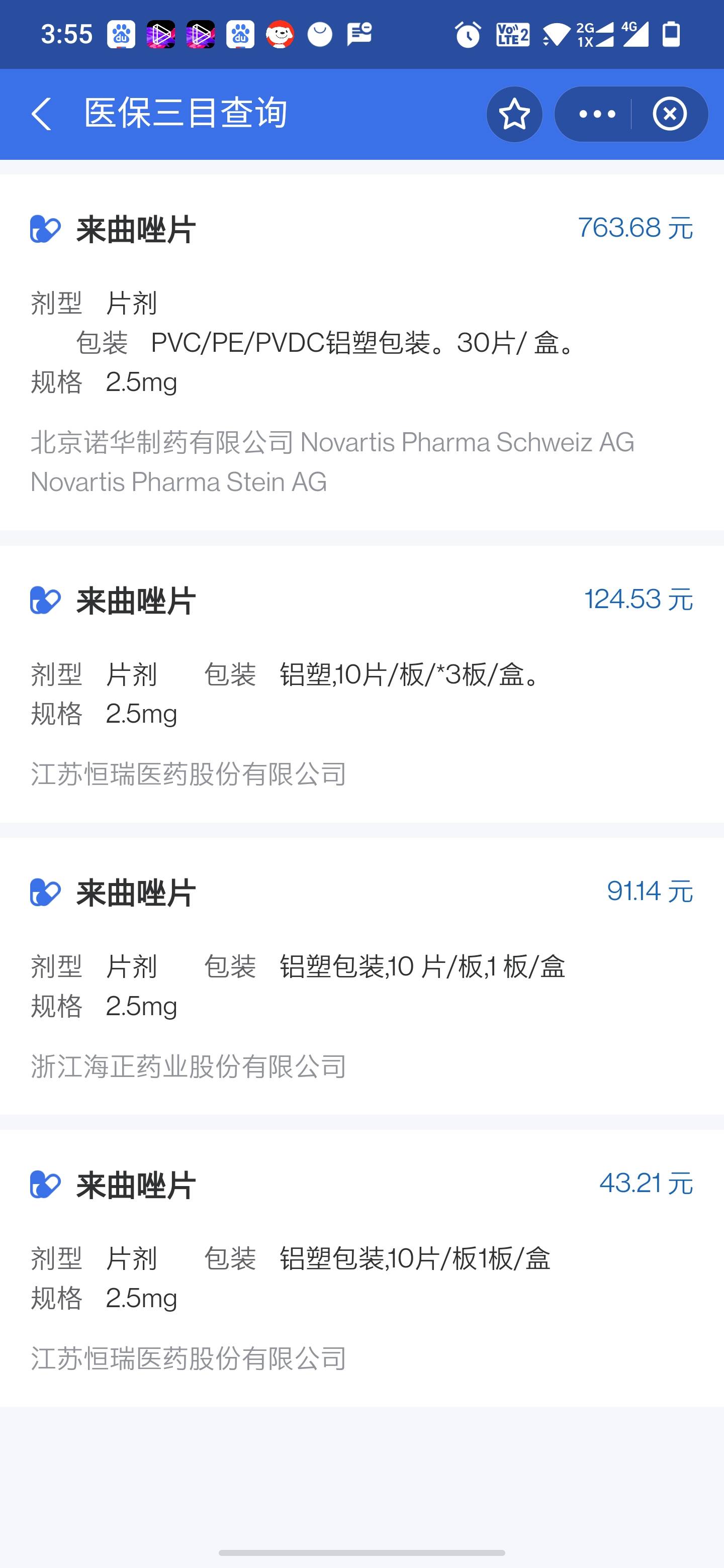
Task: Open the Novartis 来曲唑片 priced 763.68元
Action: pyautogui.click(x=361, y=353)
